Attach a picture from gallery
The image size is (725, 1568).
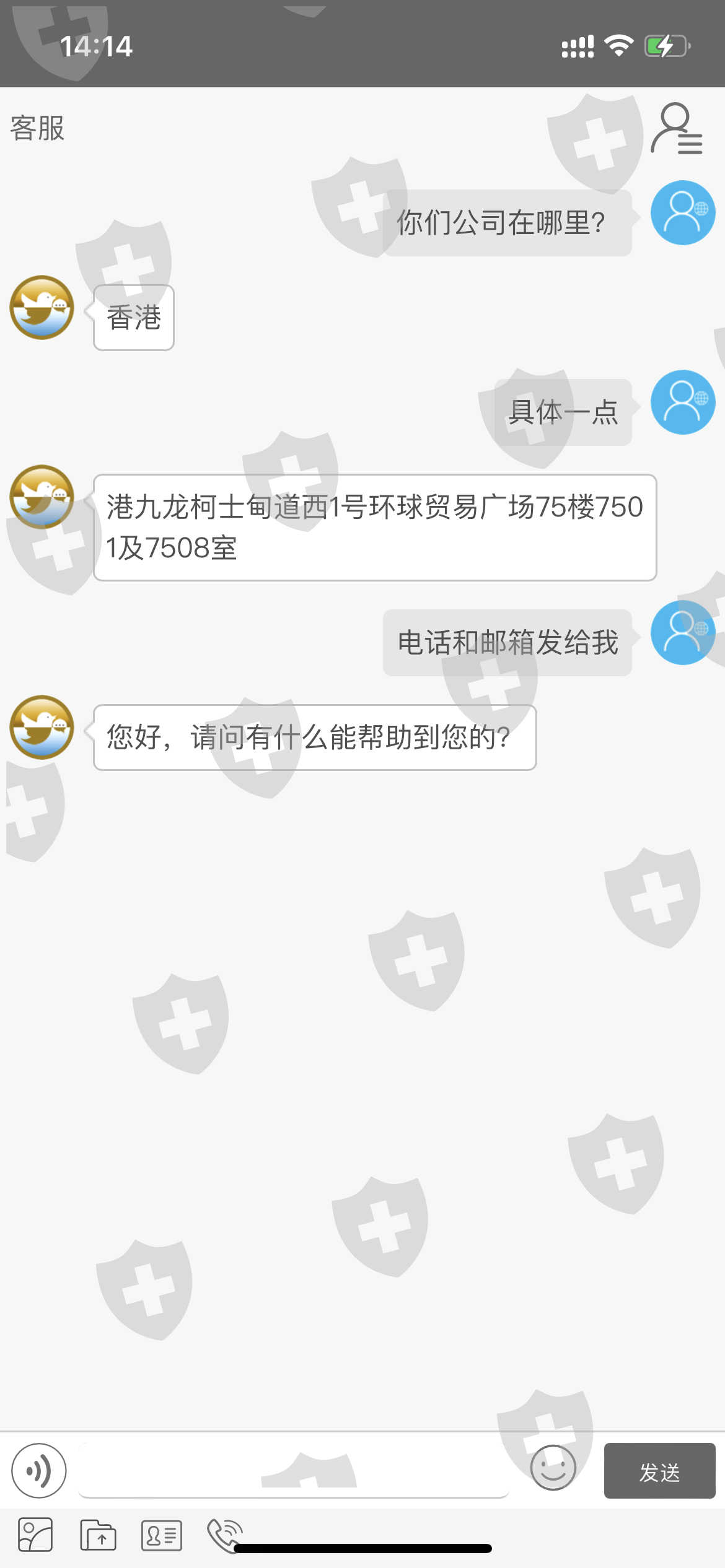[35, 1535]
